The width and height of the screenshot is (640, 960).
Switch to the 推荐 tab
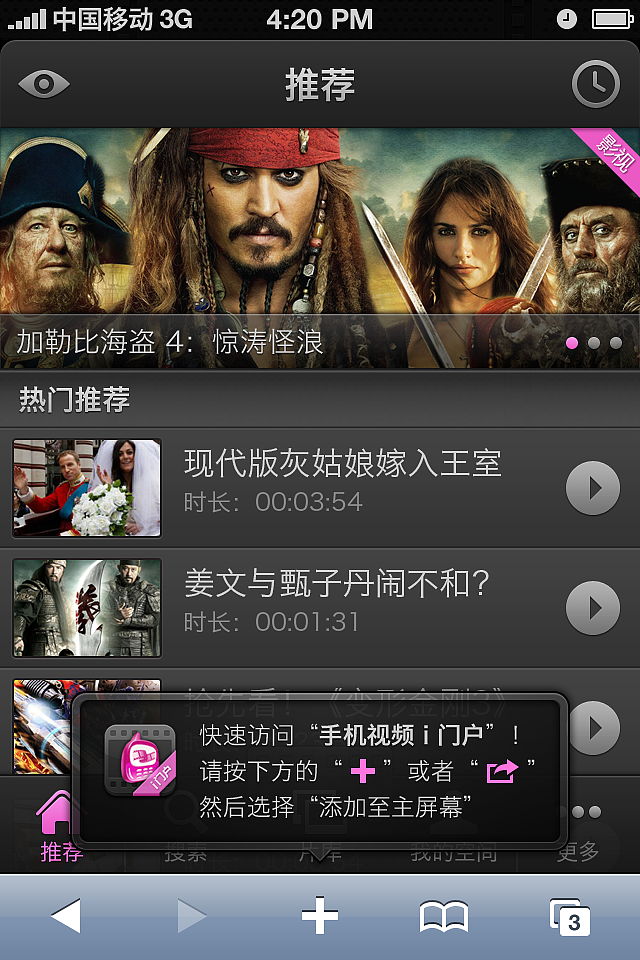click(58, 828)
